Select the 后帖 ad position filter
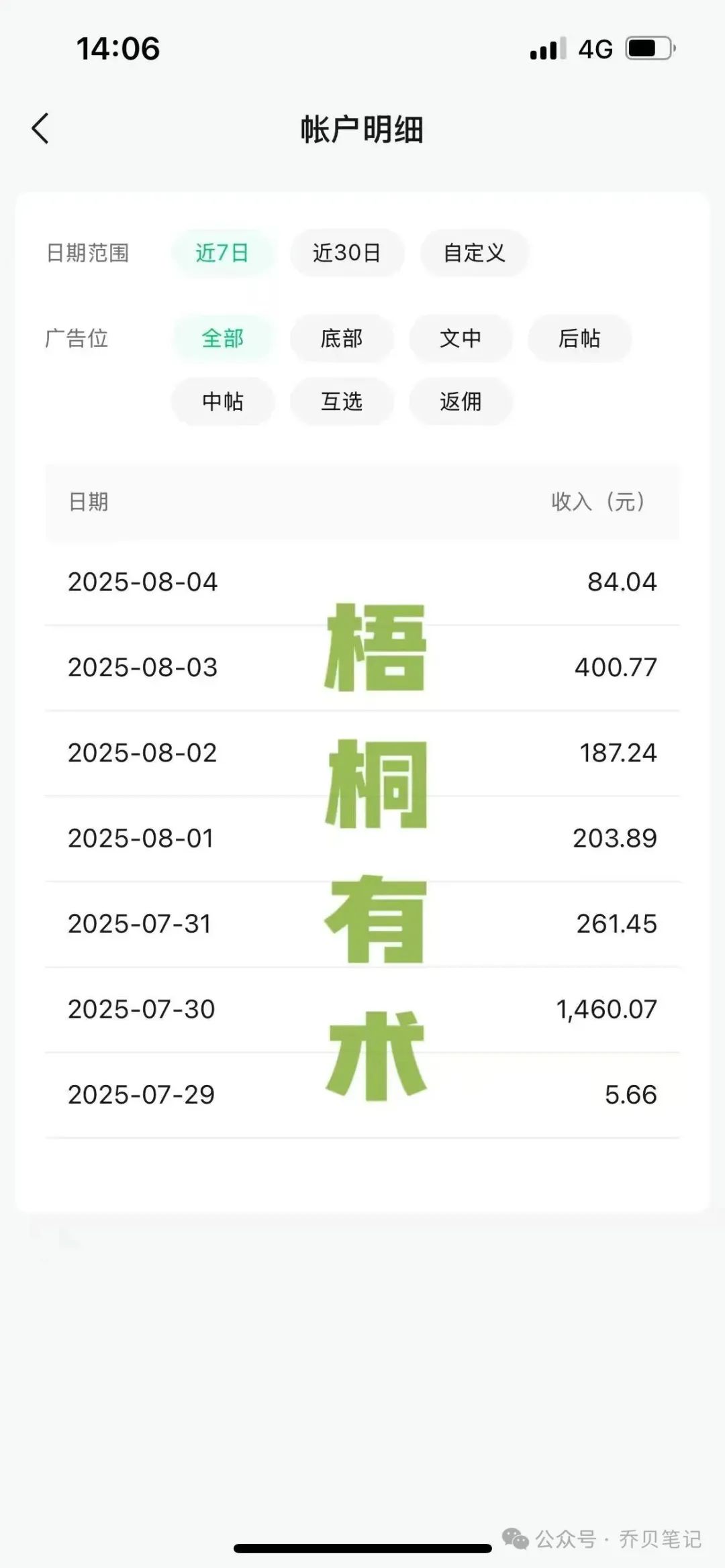Image resolution: width=725 pixels, height=1568 pixels. [579, 339]
